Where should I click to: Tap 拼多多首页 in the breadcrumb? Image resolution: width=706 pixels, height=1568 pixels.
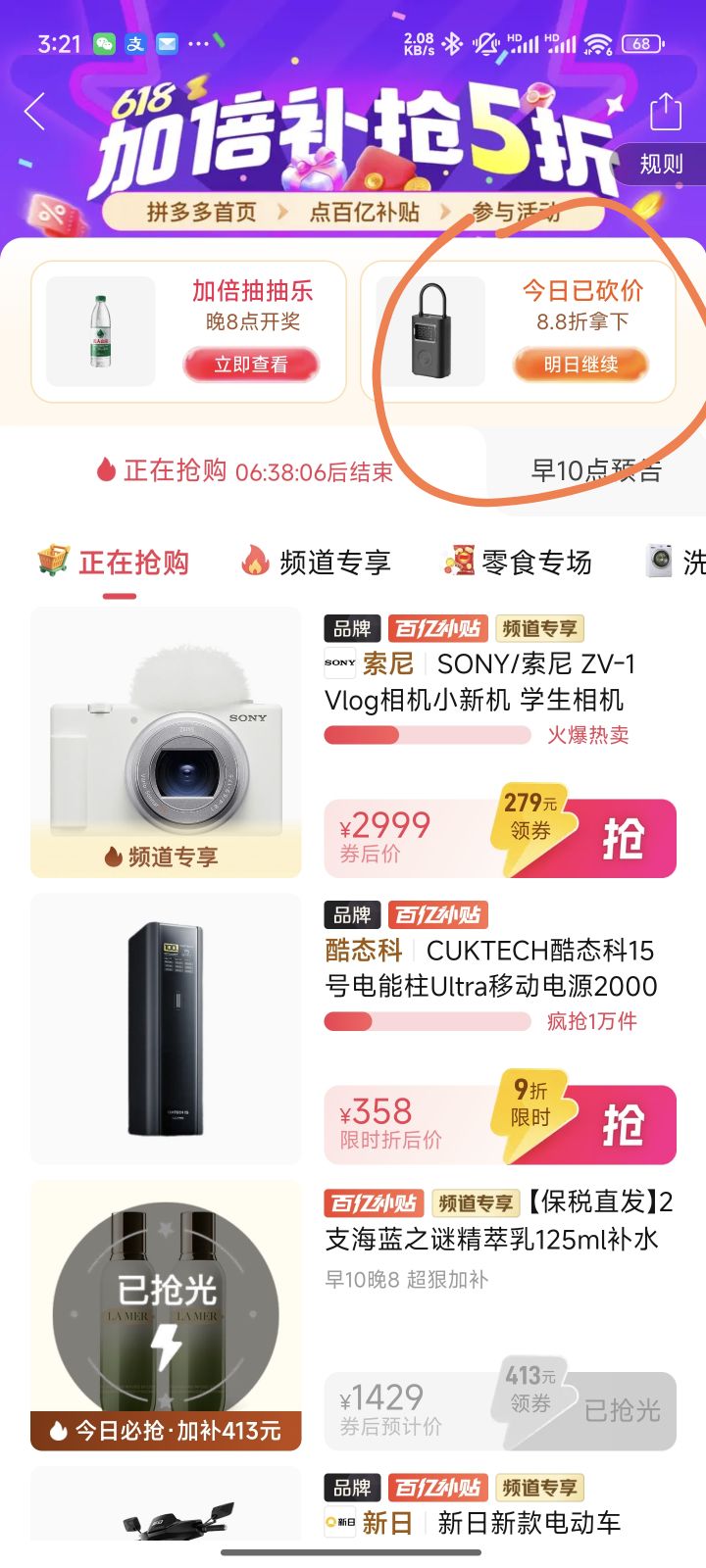coord(201,212)
